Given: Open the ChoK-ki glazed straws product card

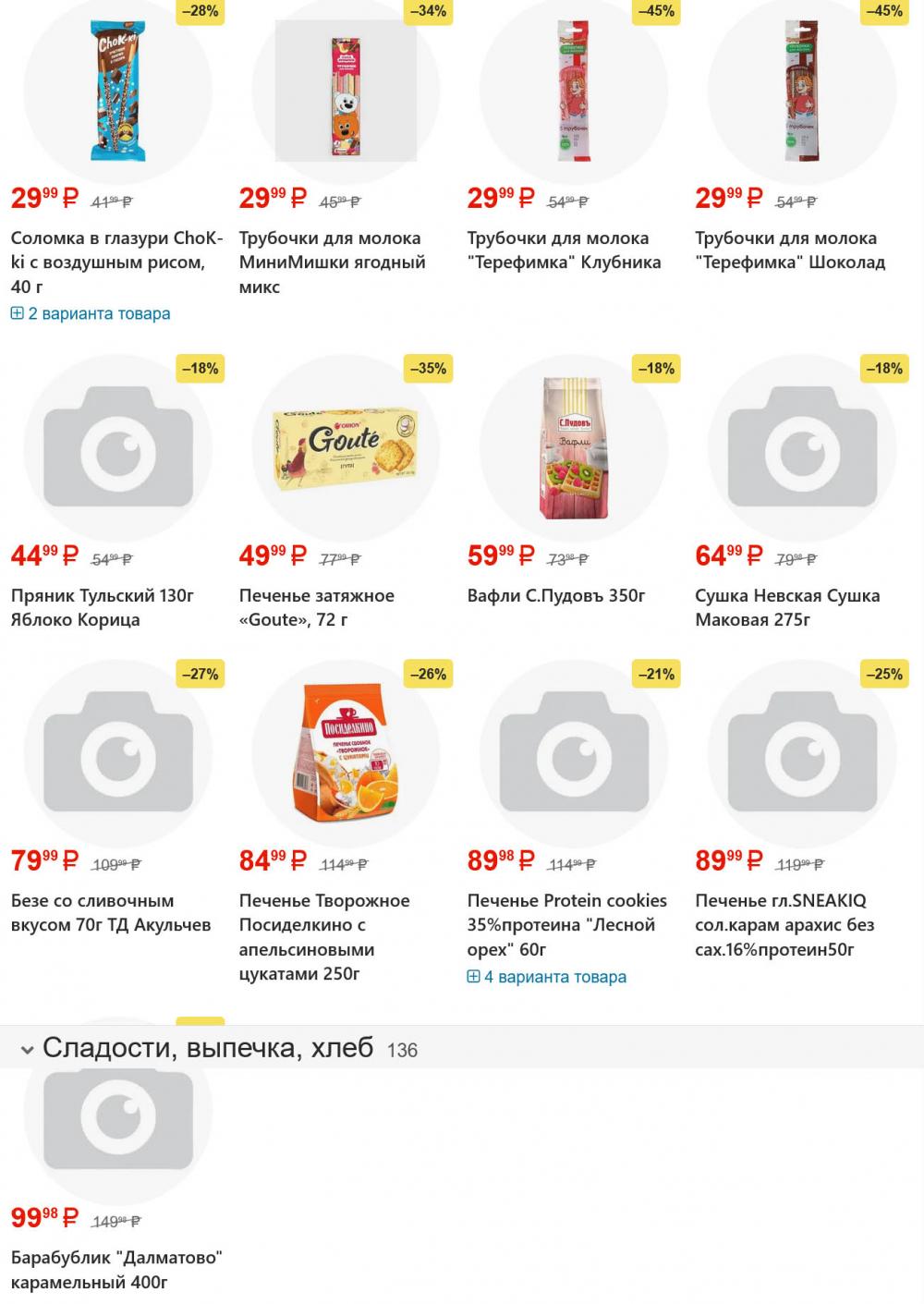Looking at the screenshot, I should (x=116, y=262).
